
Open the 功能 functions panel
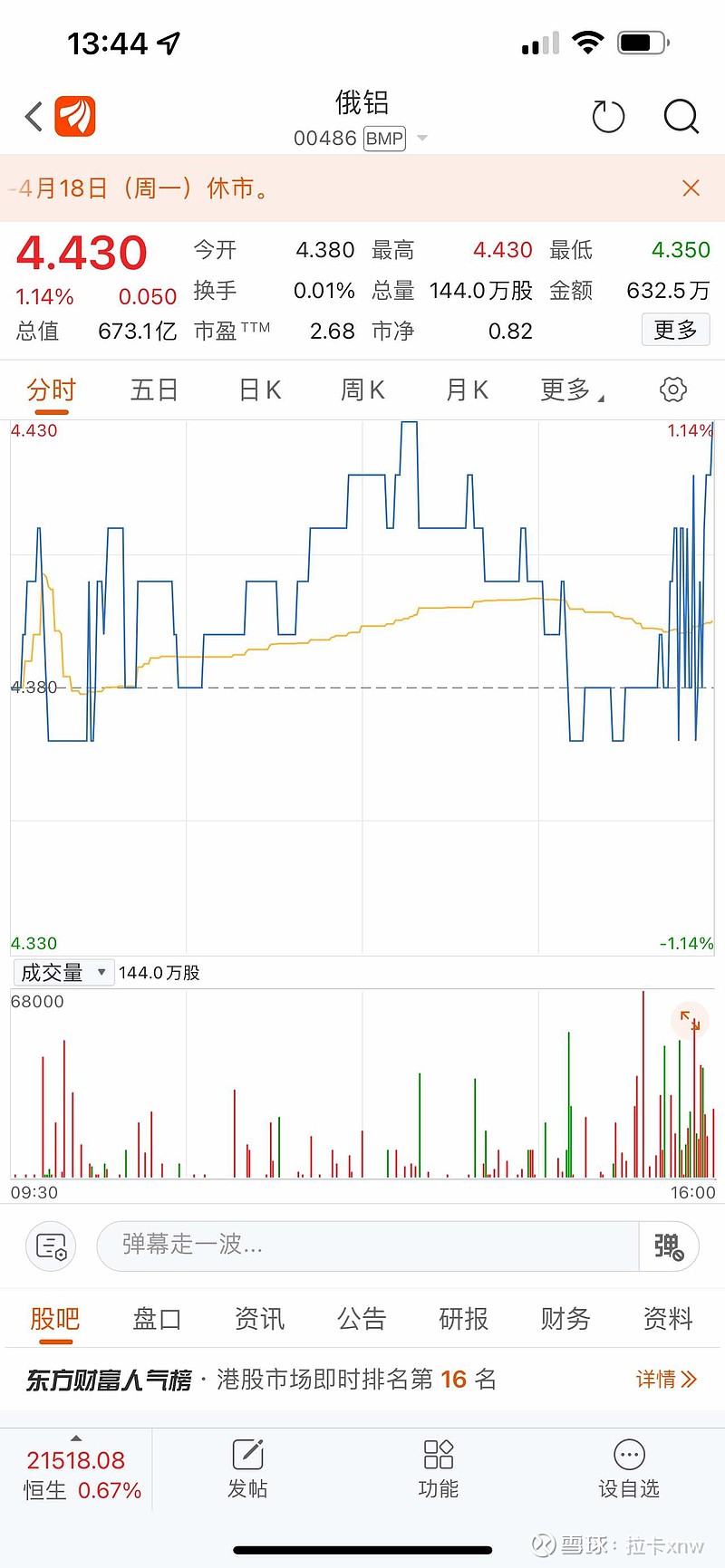(x=439, y=1467)
